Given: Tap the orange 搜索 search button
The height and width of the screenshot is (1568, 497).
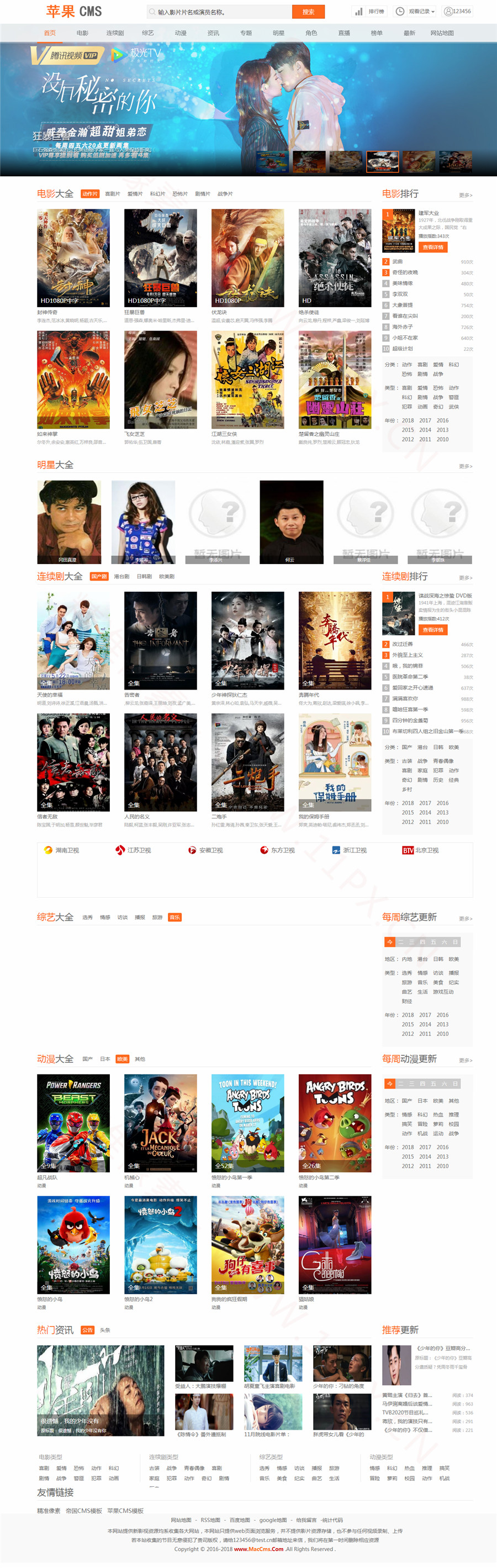Looking at the screenshot, I should pyautogui.click(x=308, y=12).
